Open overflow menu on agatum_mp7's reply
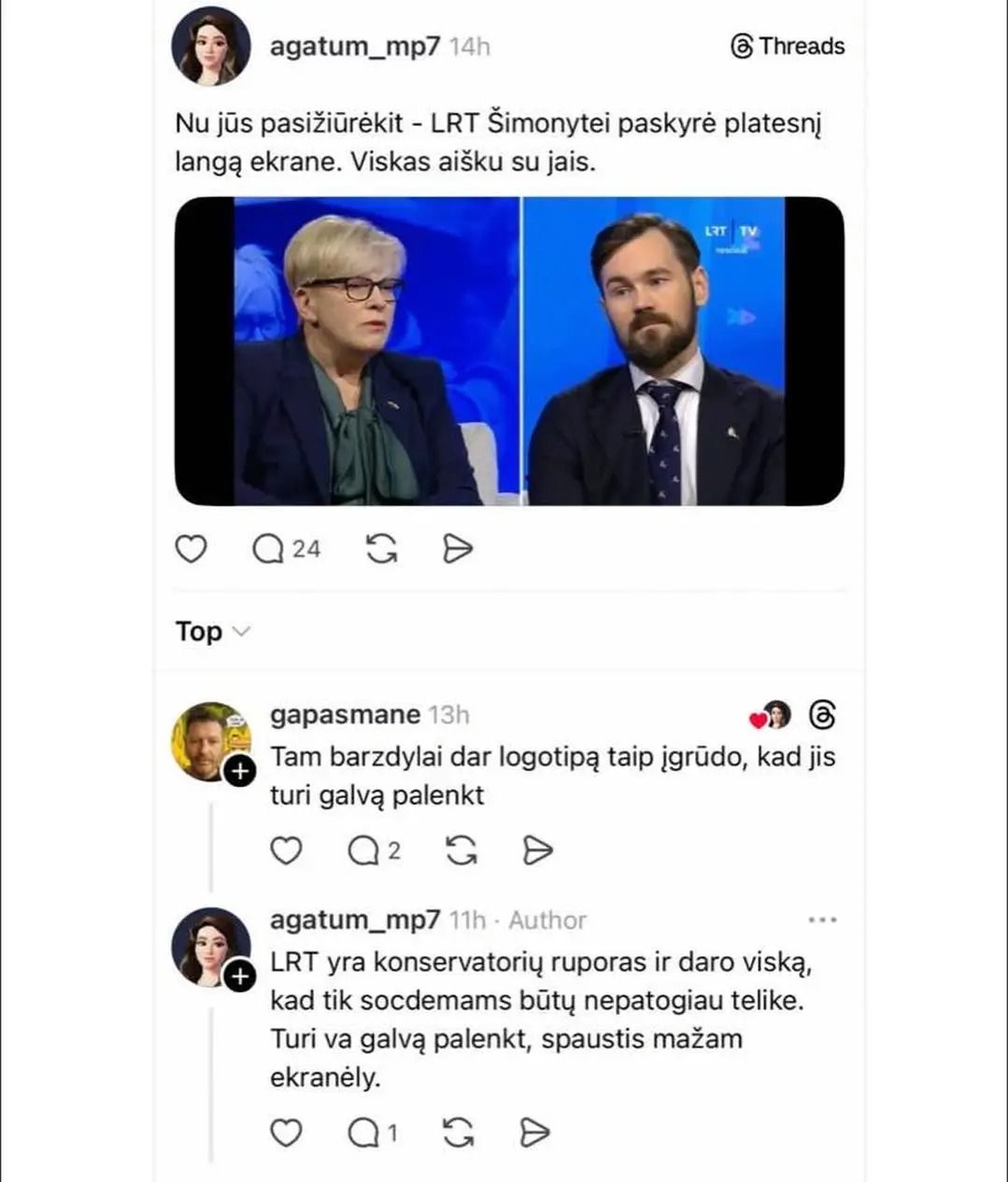The image size is (1008, 1182). pyautogui.click(x=821, y=920)
